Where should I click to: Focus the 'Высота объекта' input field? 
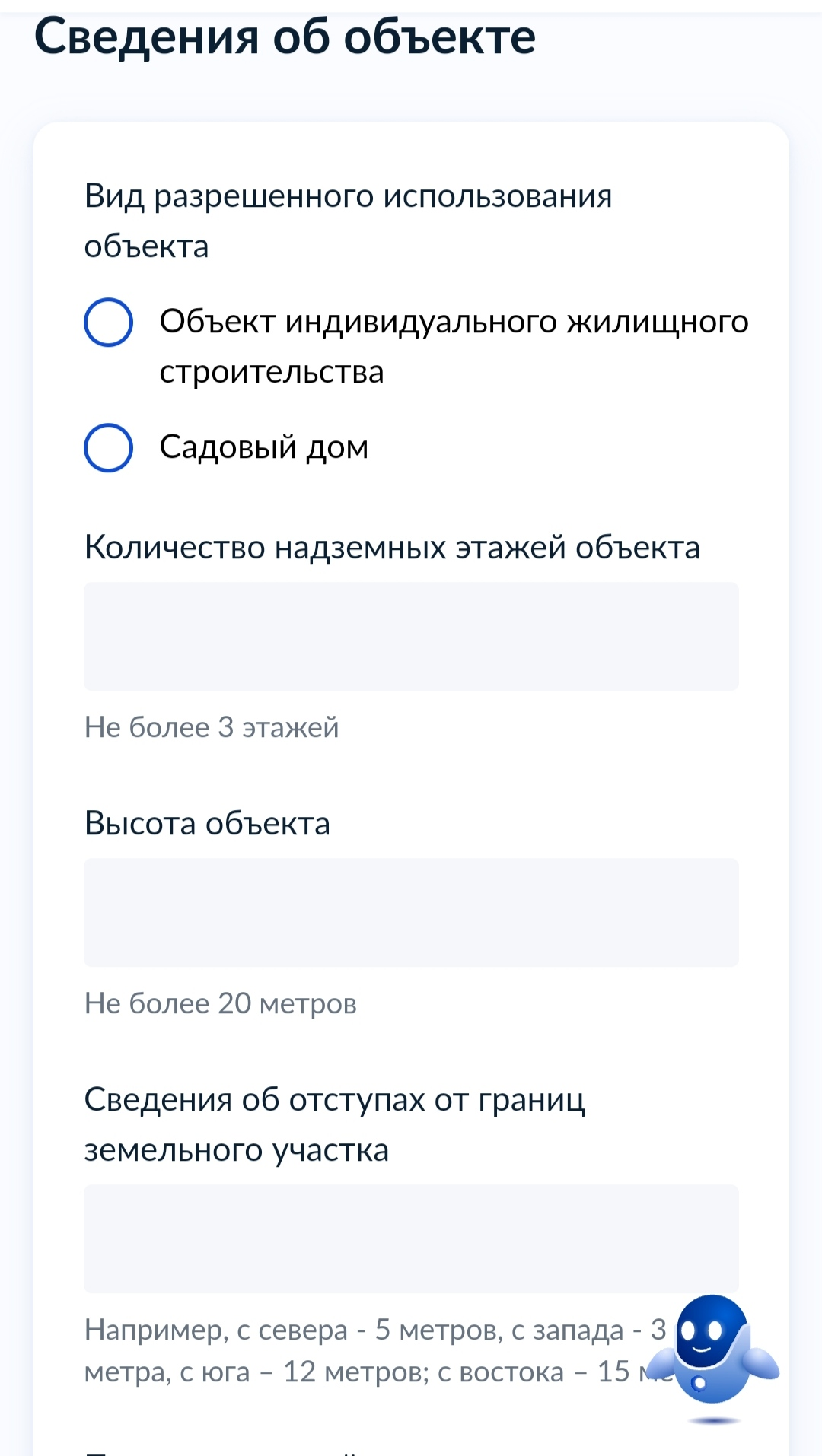click(x=411, y=913)
